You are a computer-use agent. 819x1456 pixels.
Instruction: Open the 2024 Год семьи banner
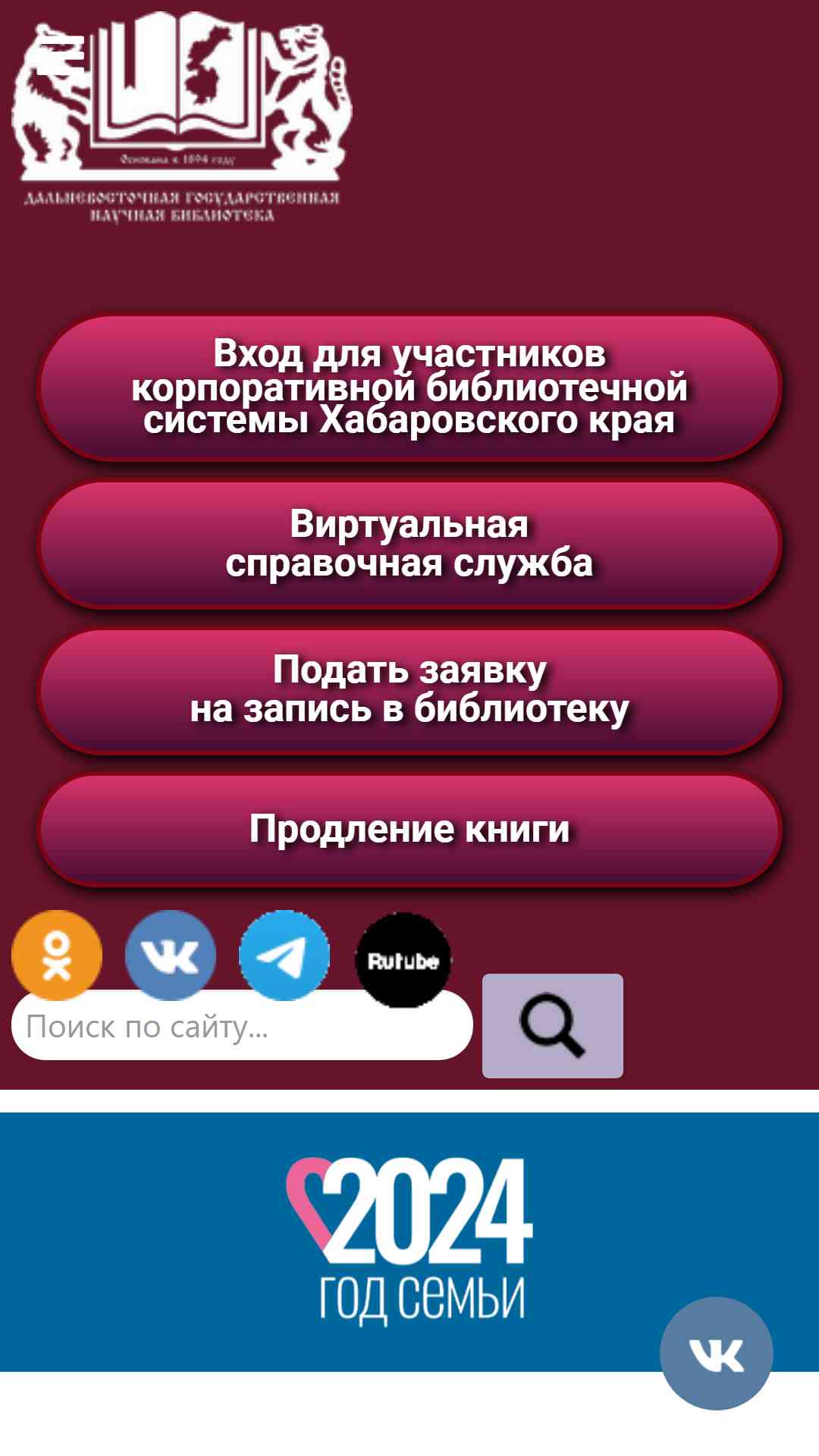coord(409,1241)
